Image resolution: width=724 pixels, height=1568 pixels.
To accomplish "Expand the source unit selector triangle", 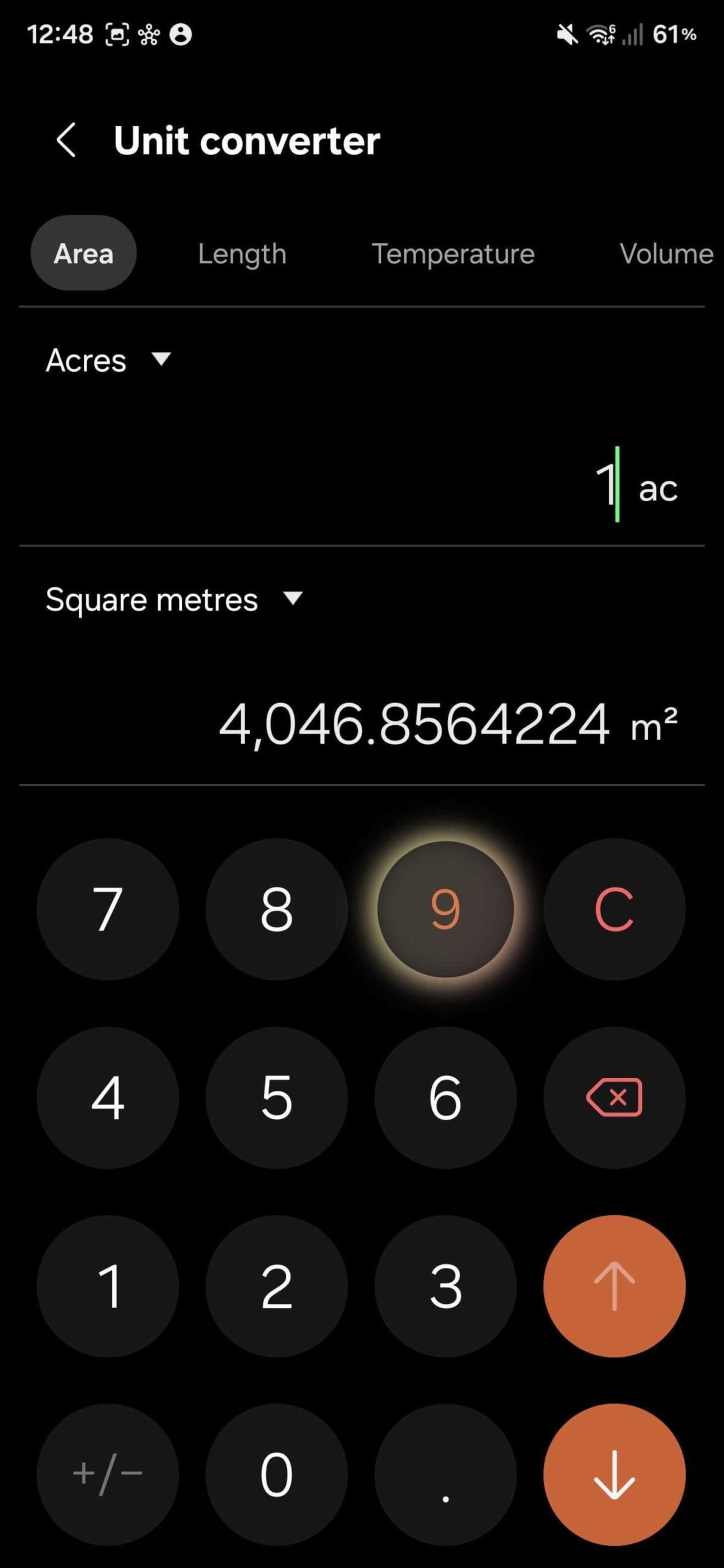I will [x=163, y=361].
